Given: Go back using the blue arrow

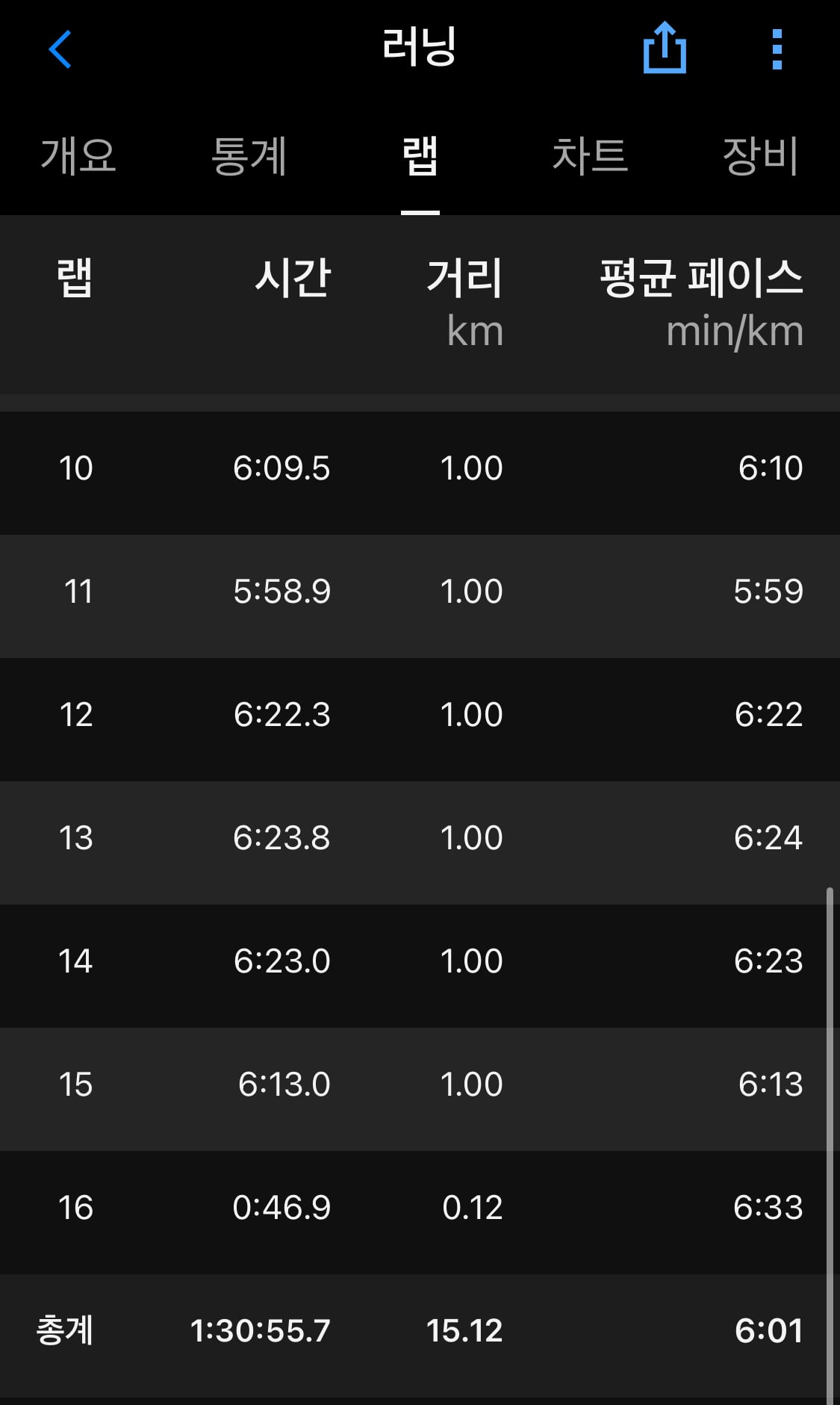Looking at the screenshot, I should (60, 49).
